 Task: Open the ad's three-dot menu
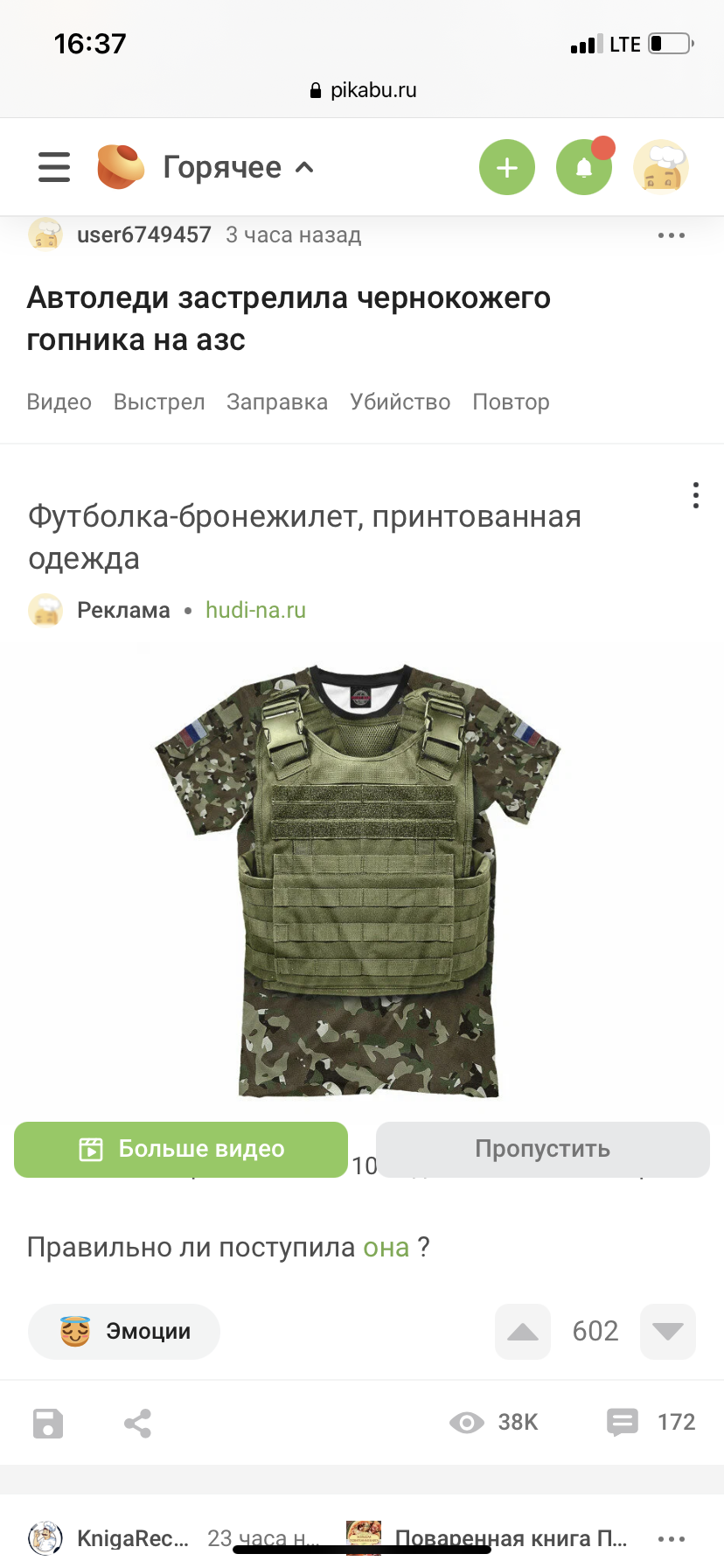click(695, 495)
